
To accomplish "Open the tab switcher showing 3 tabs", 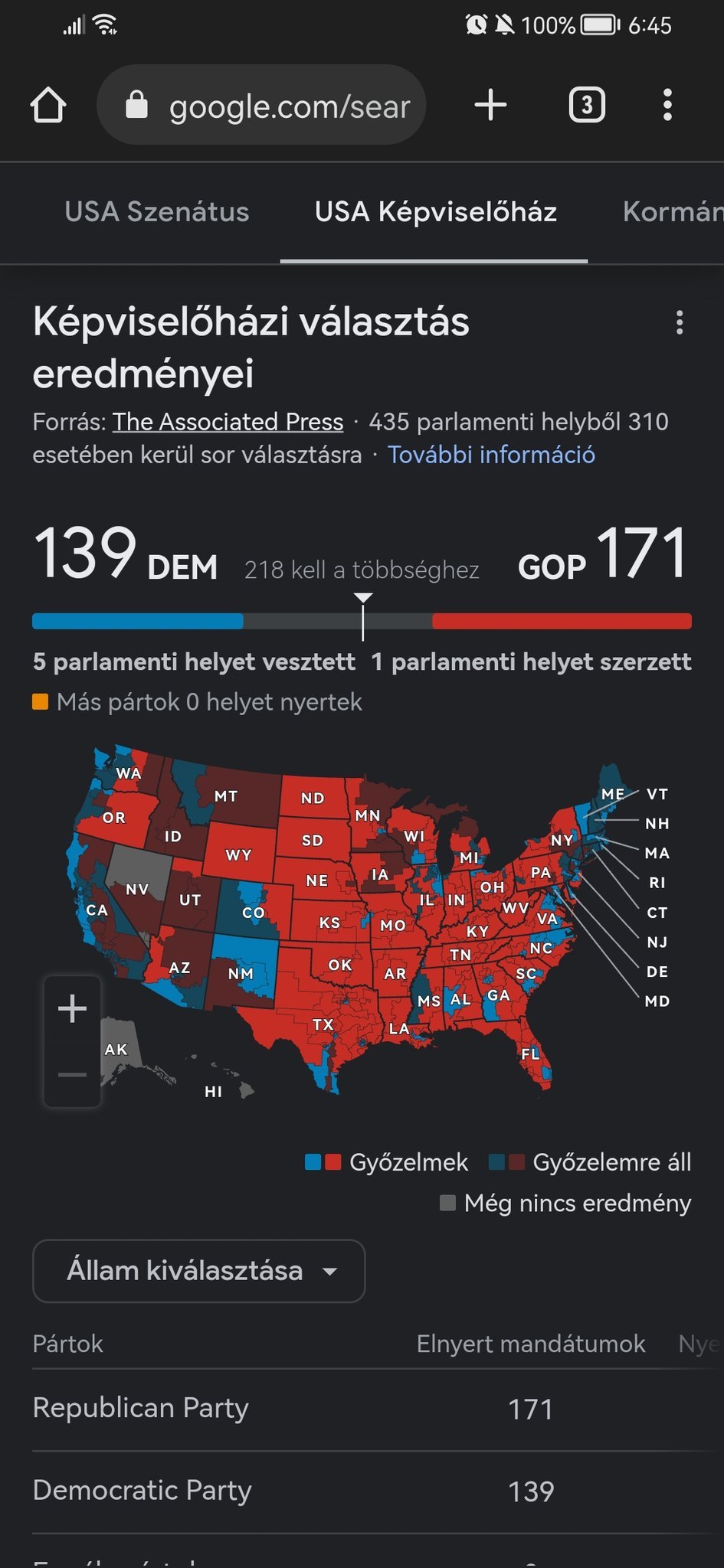I will (587, 105).
